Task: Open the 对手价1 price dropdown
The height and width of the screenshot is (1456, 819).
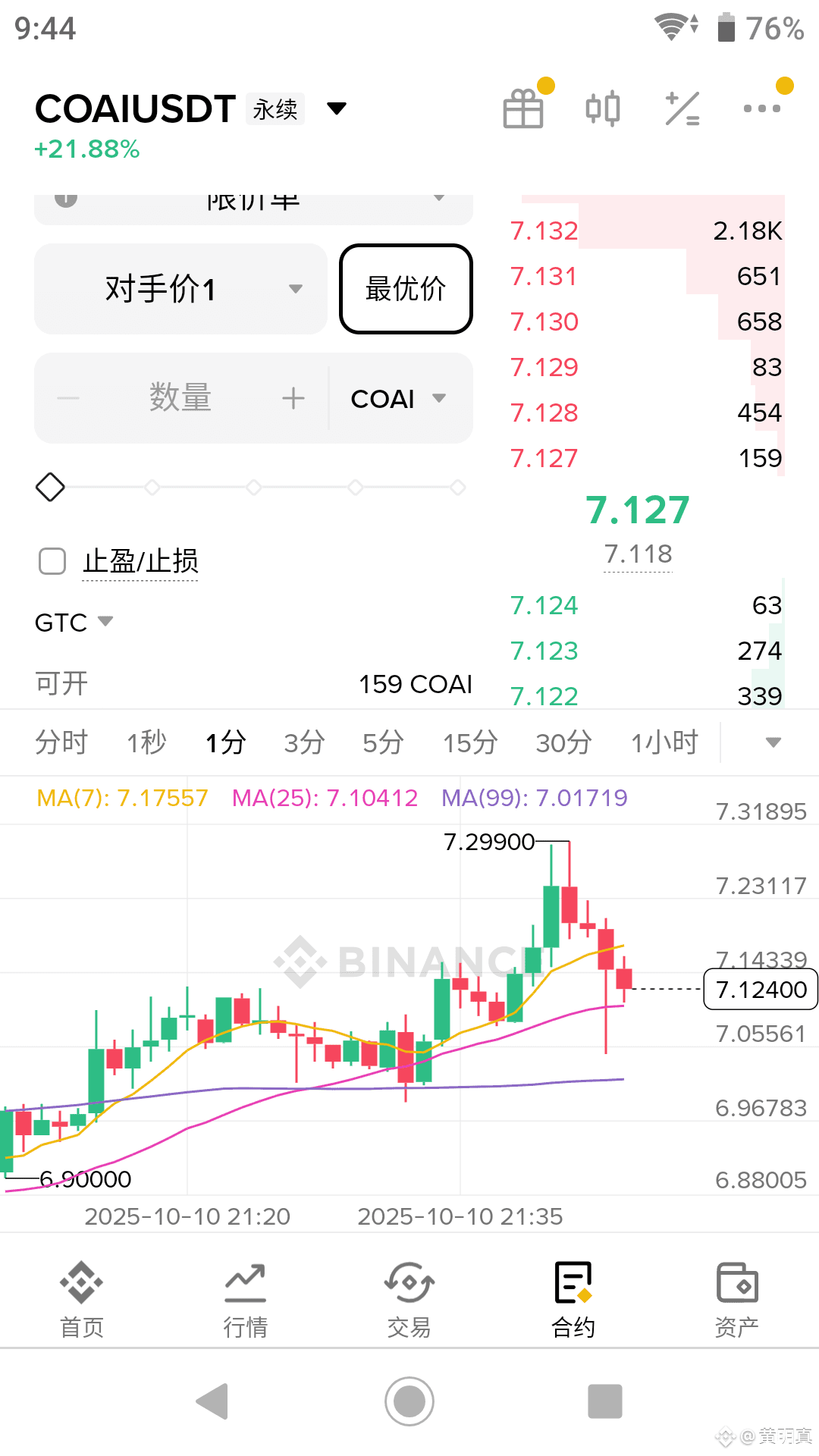Action: 180,289
